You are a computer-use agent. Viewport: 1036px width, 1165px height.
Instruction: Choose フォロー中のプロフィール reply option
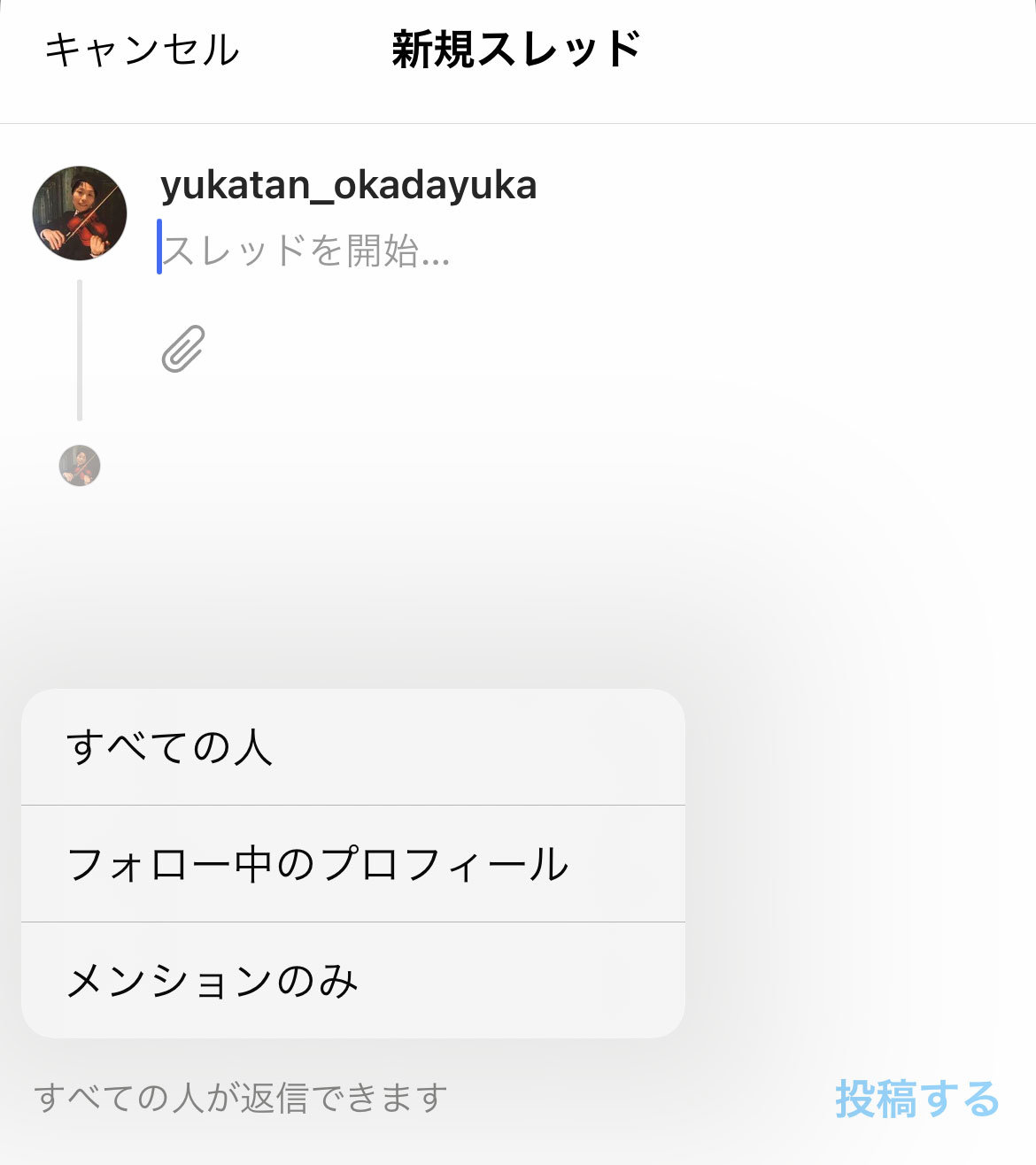point(352,864)
